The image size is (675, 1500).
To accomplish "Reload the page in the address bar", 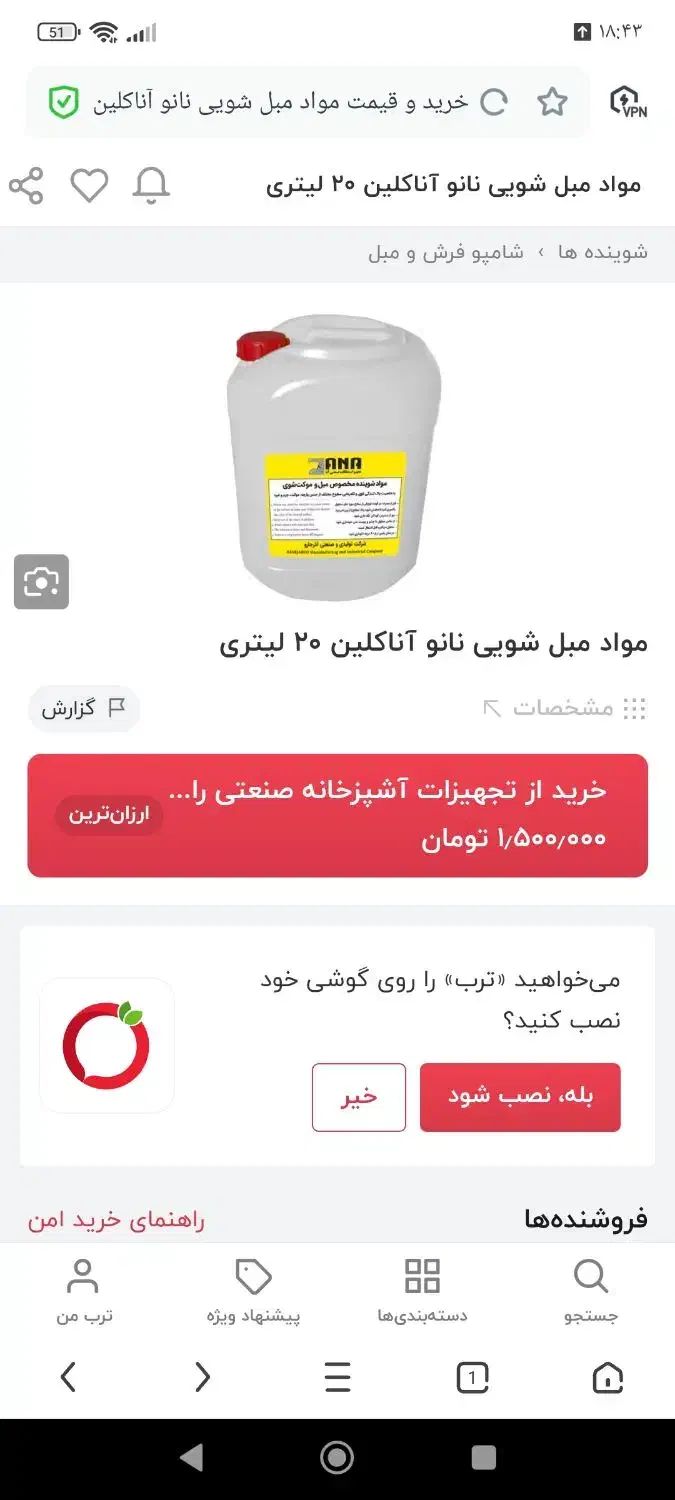I will (494, 102).
